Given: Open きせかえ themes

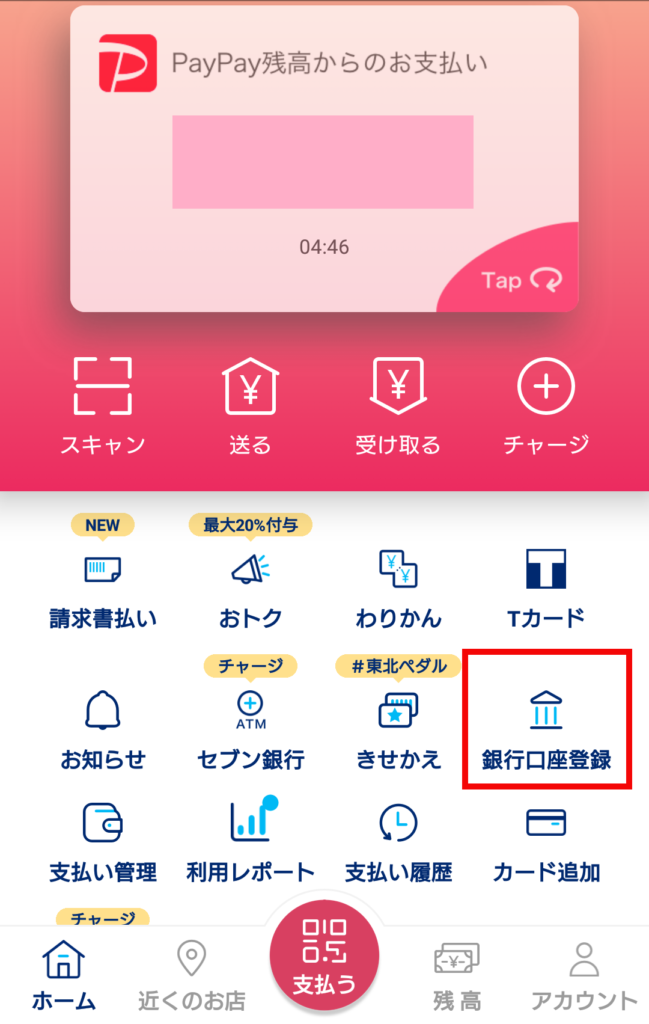Looking at the screenshot, I should pyautogui.click(x=398, y=729).
